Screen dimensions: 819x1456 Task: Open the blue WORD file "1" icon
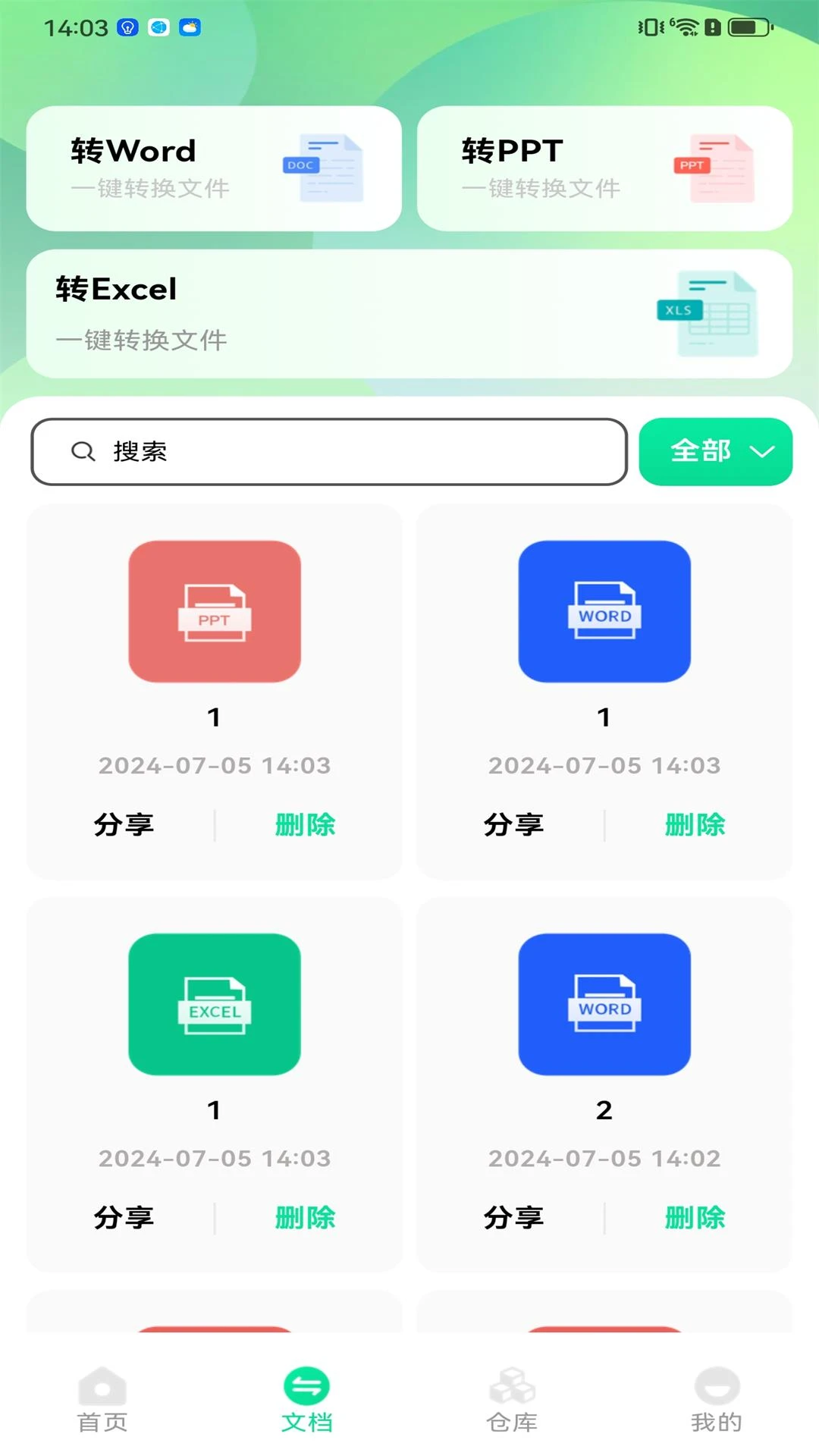(x=604, y=613)
